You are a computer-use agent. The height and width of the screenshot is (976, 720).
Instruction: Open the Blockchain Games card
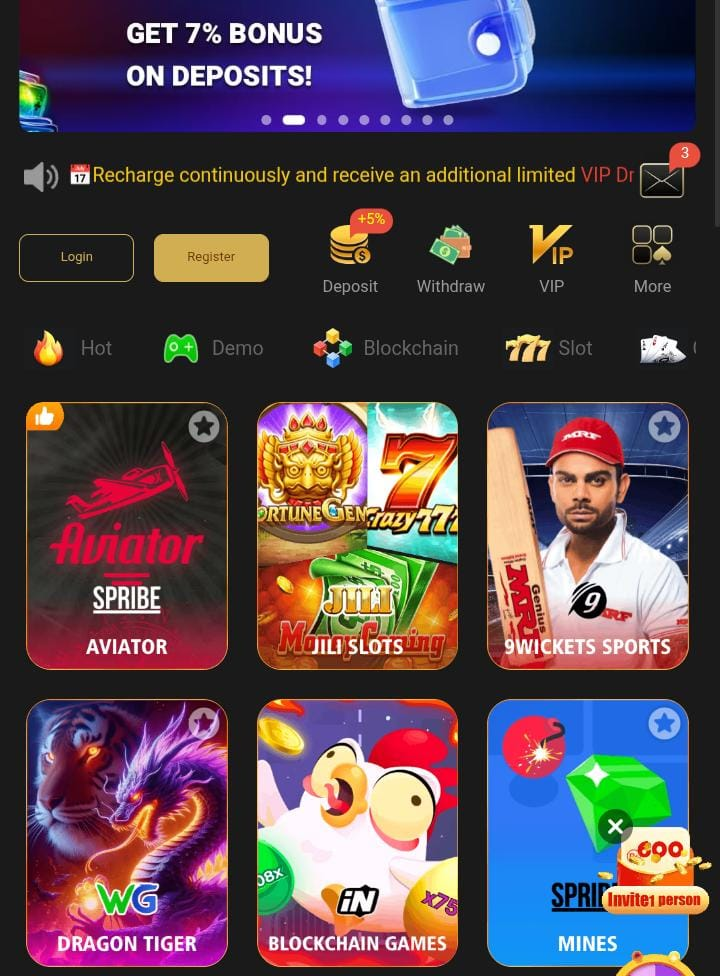coord(357,832)
